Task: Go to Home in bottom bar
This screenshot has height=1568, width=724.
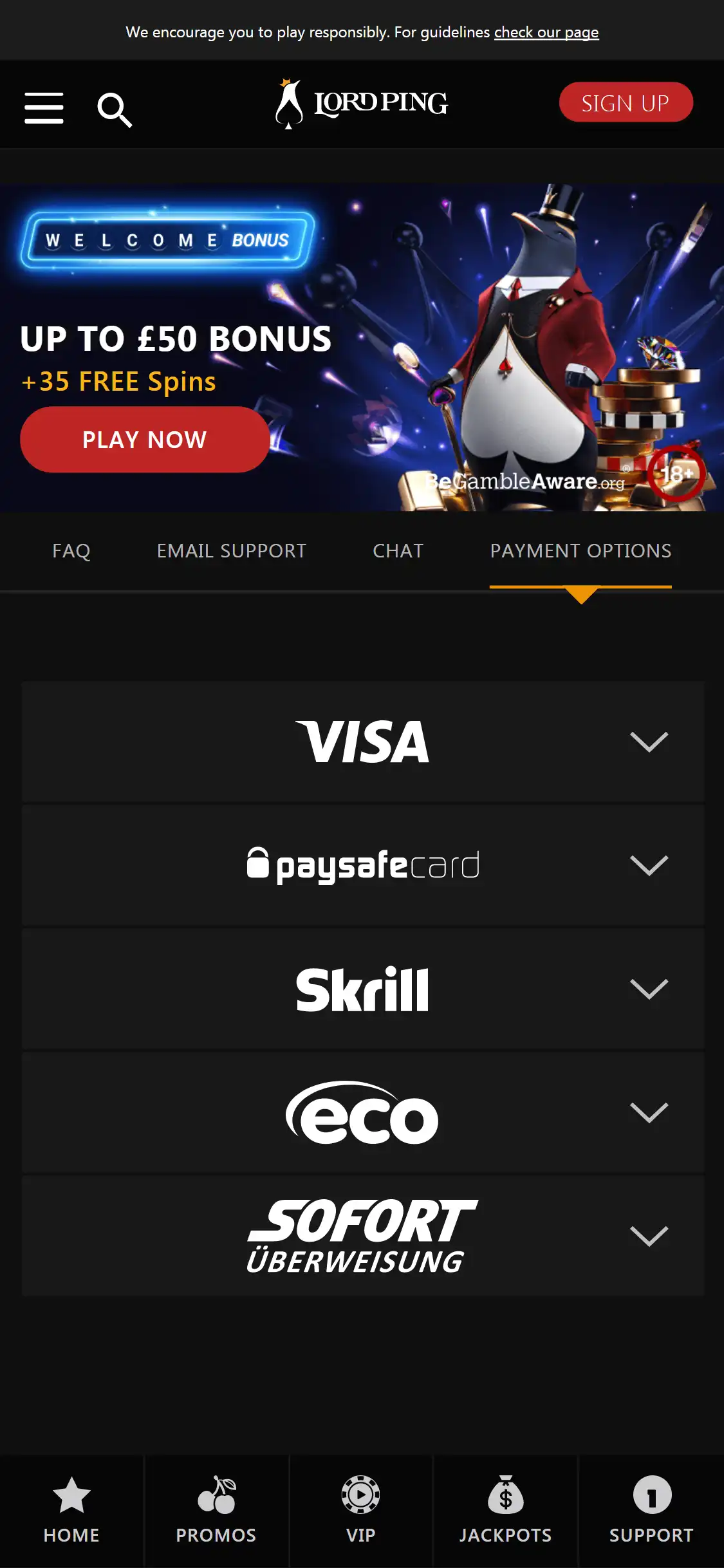Action: tap(71, 1510)
